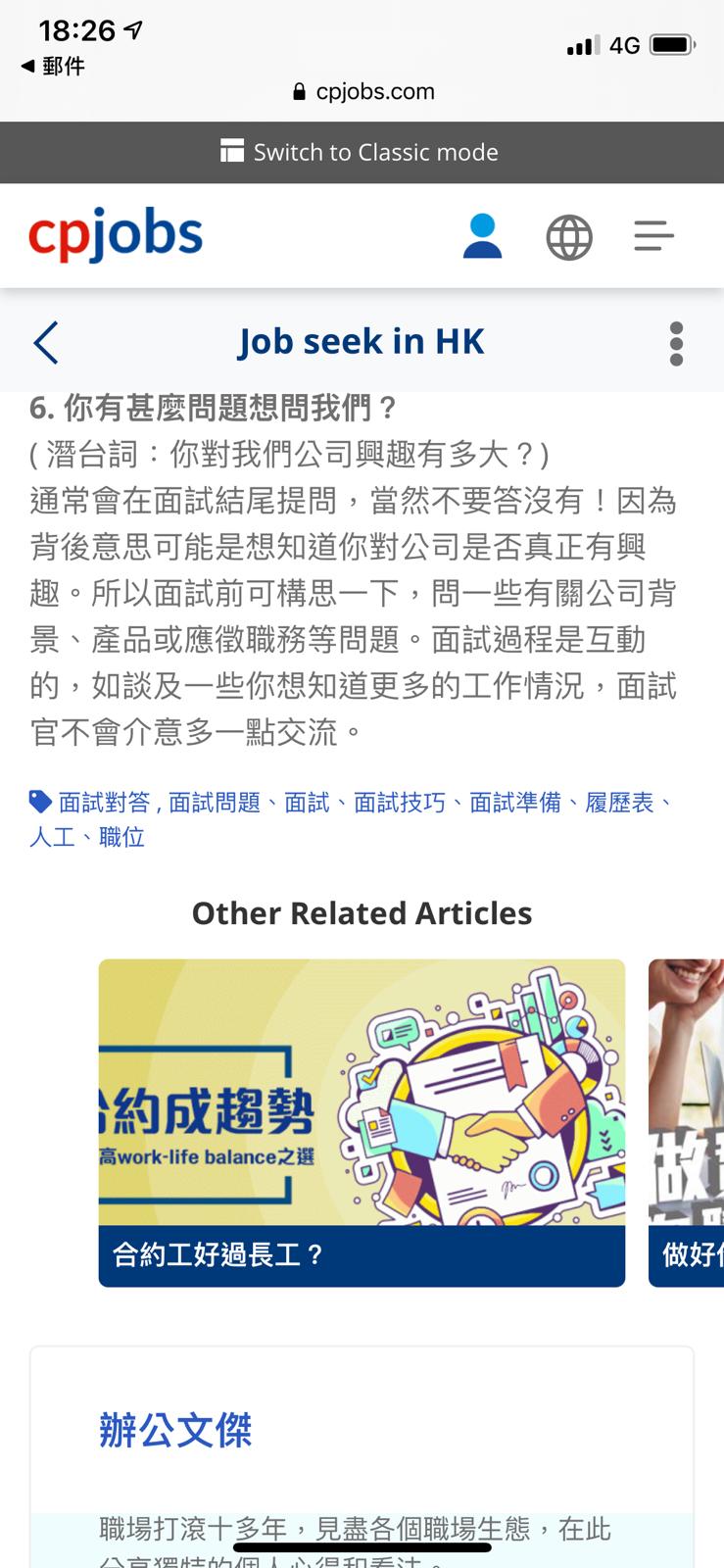Viewport: 724px width, 1568px height.
Task: Open the article 合約工好過長工？
Action: (x=362, y=1122)
